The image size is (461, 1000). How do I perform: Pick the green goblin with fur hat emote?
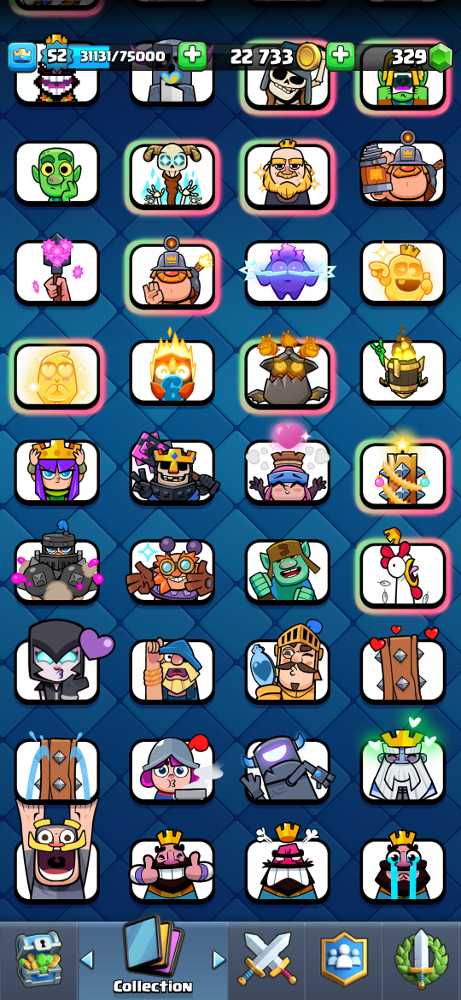point(288,571)
